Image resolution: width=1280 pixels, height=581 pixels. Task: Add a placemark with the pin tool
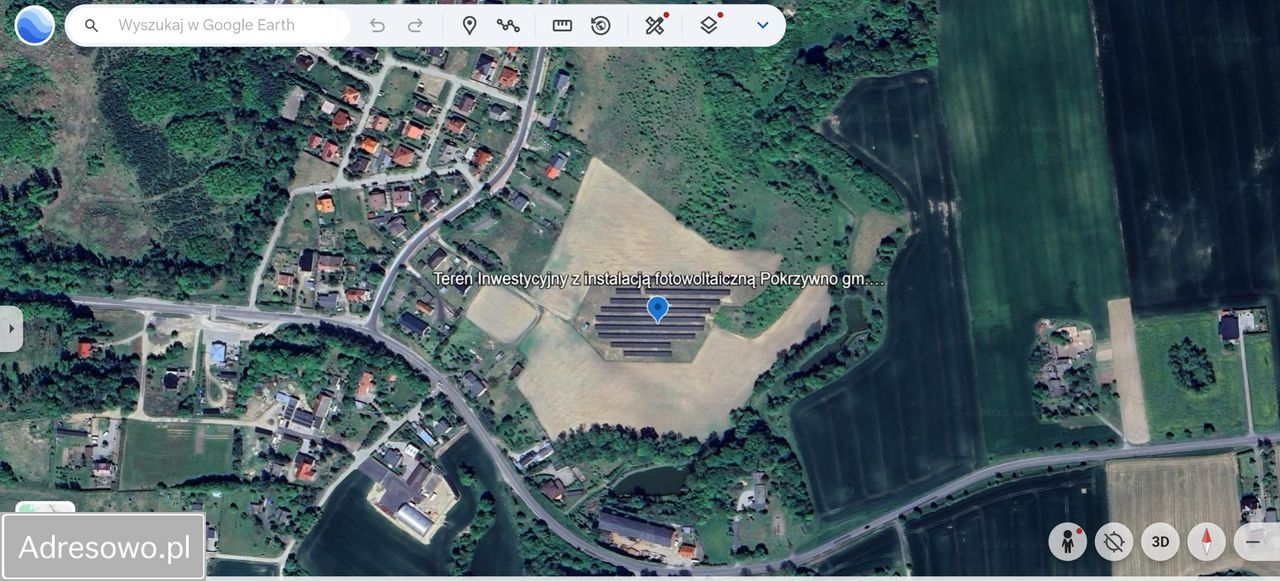click(x=469, y=25)
